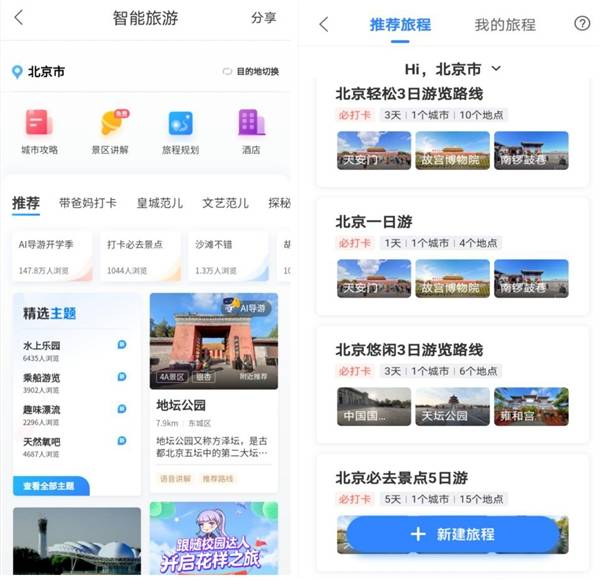Open 城市攻略 city guide
600x581 pixels.
tap(39, 131)
